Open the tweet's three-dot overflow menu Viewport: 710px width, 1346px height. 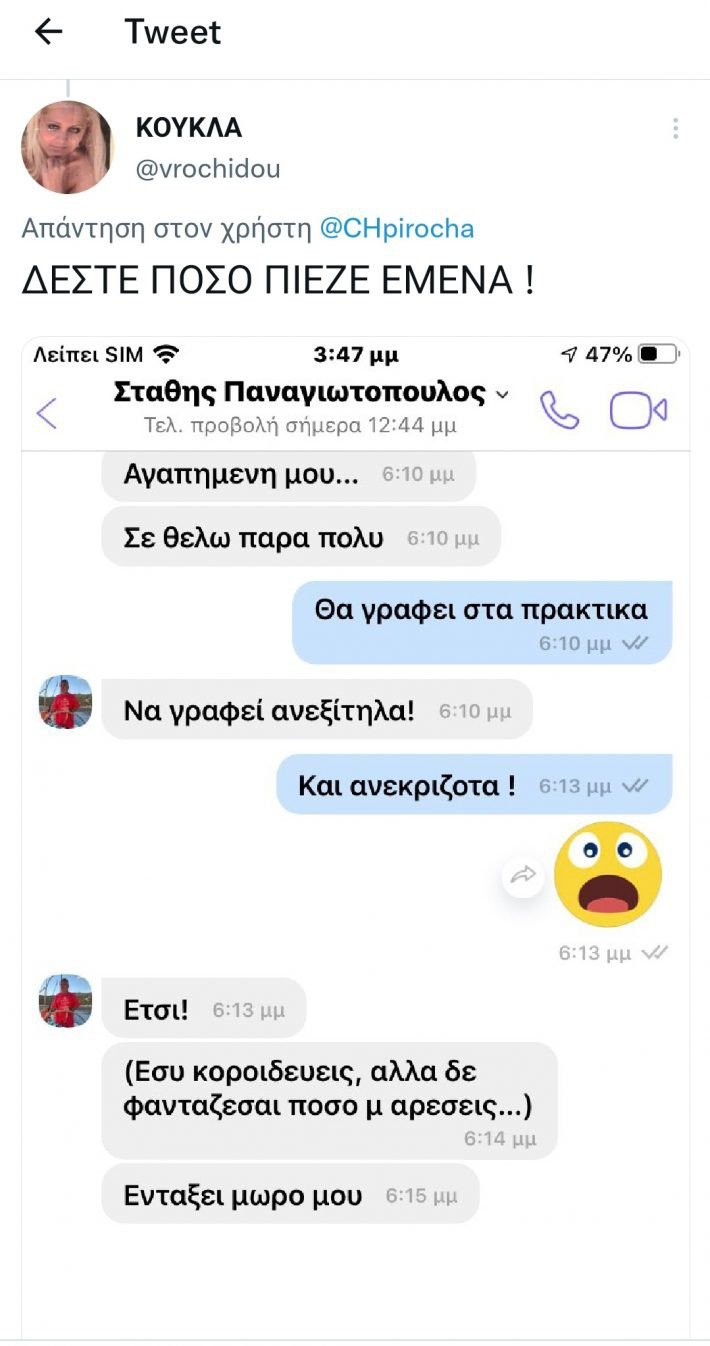tap(676, 128)
